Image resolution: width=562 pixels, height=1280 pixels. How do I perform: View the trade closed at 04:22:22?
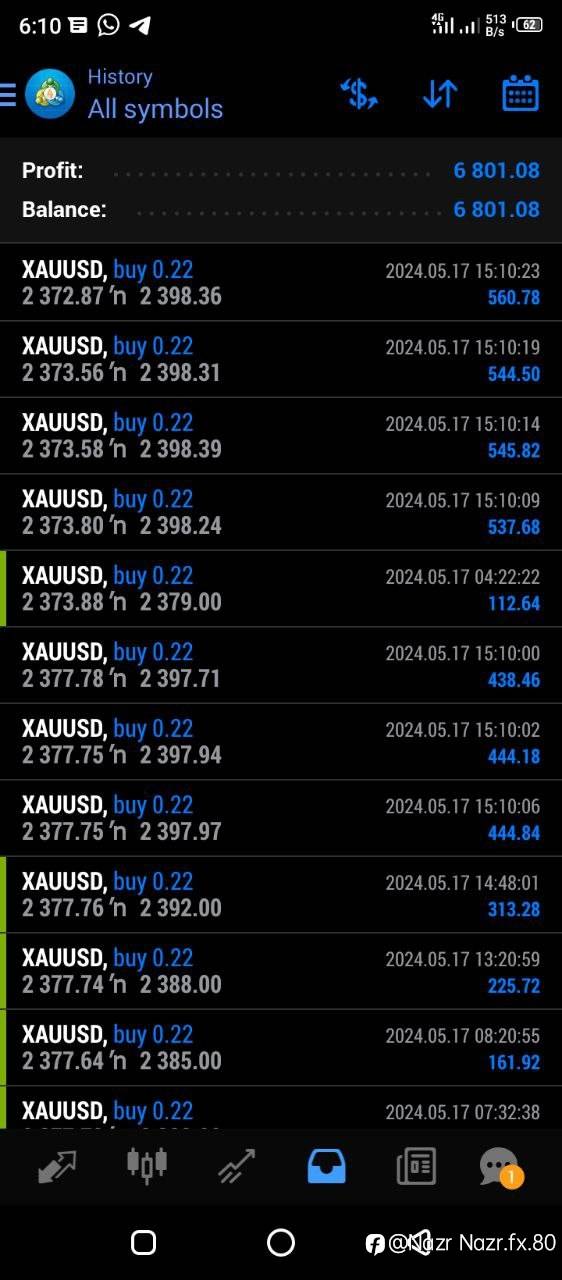click(x=281, y=589)
